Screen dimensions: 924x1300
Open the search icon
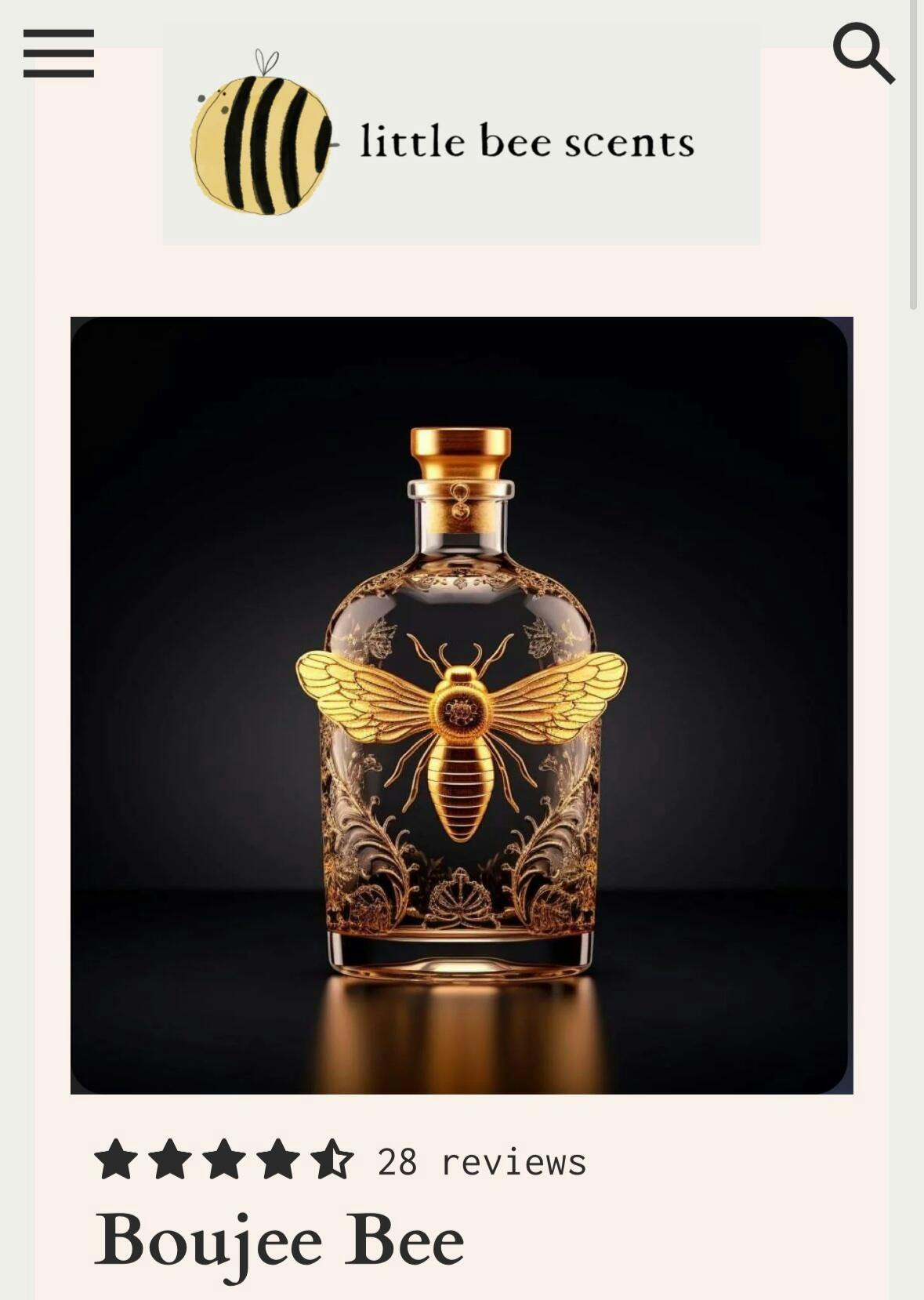[863, 53]
